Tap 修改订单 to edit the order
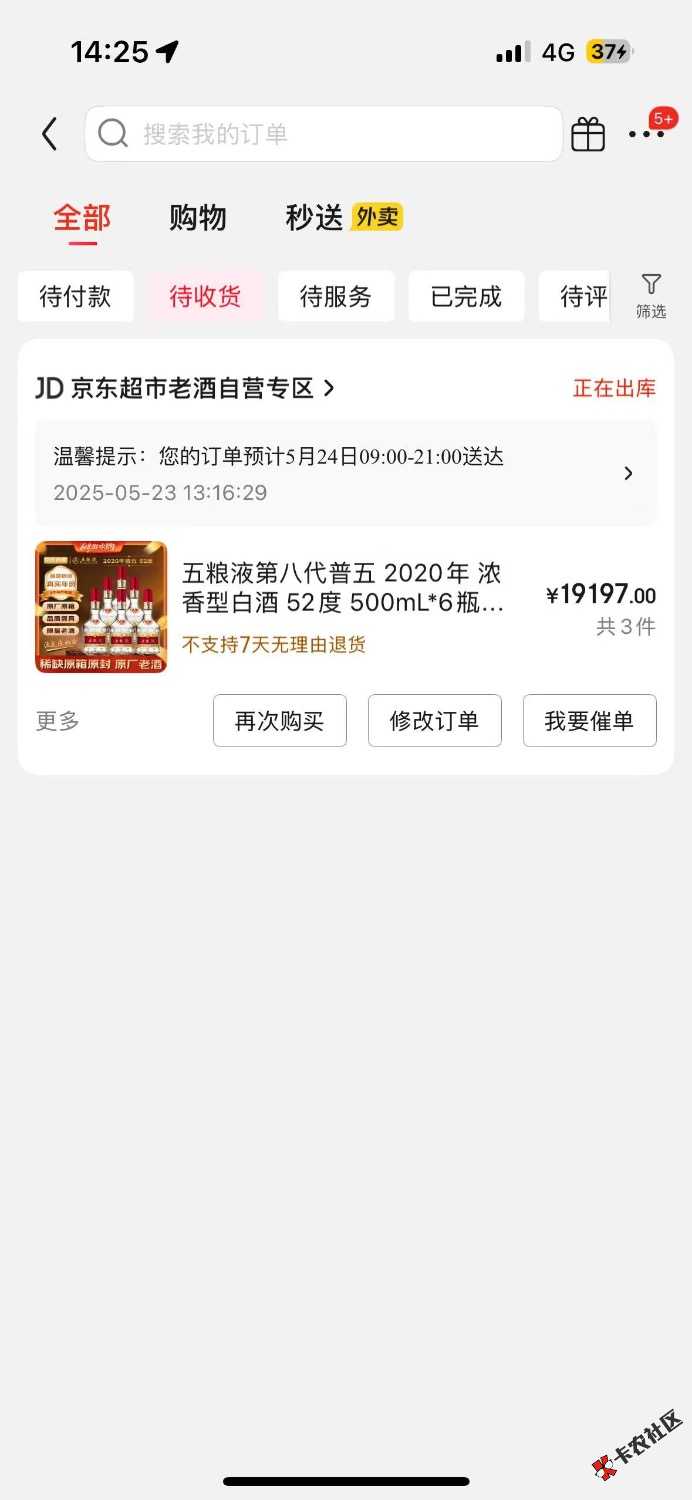The width and height of the screenshot is (692, 1500). point(435,721)
